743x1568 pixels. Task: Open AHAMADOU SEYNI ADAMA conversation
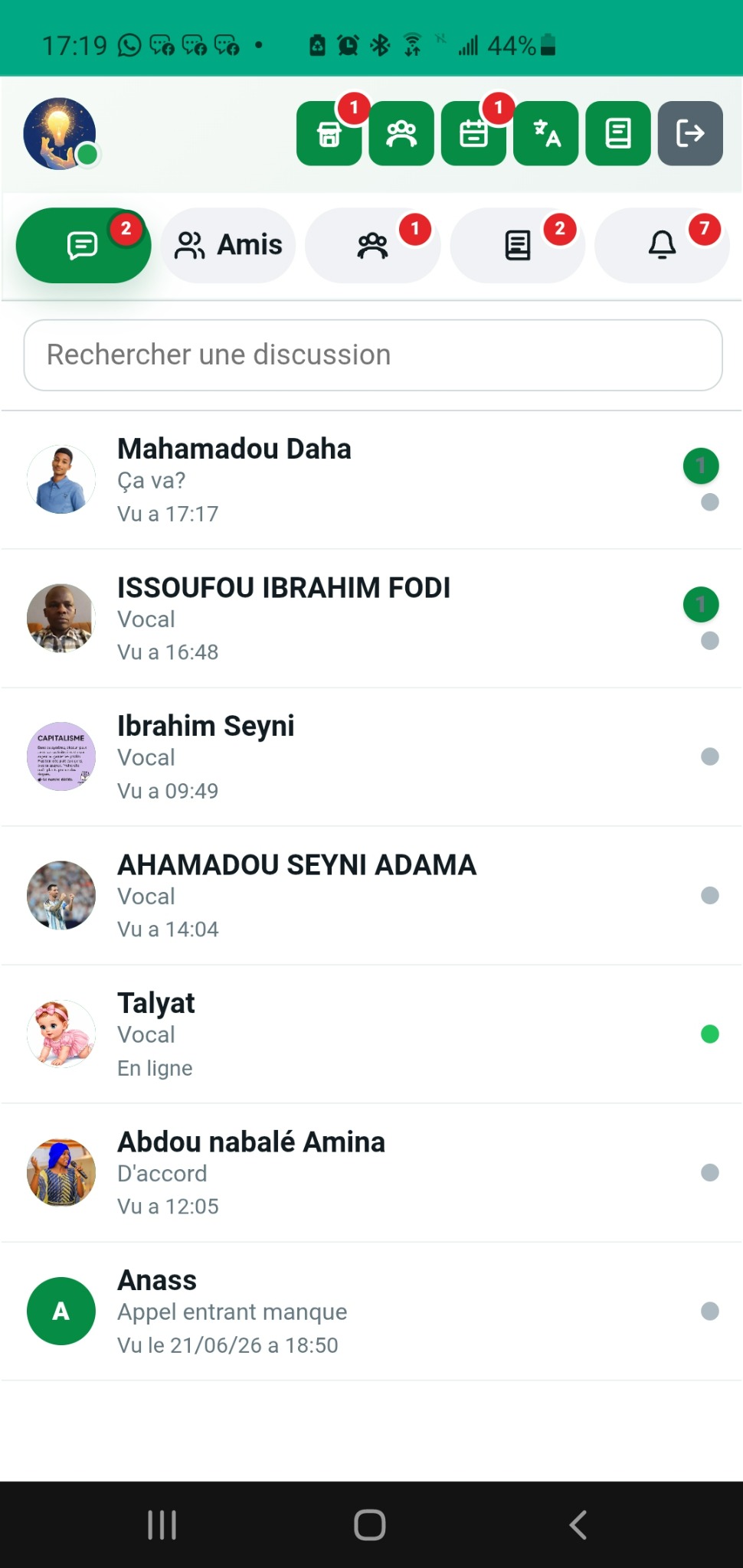[x=371, y=896]
